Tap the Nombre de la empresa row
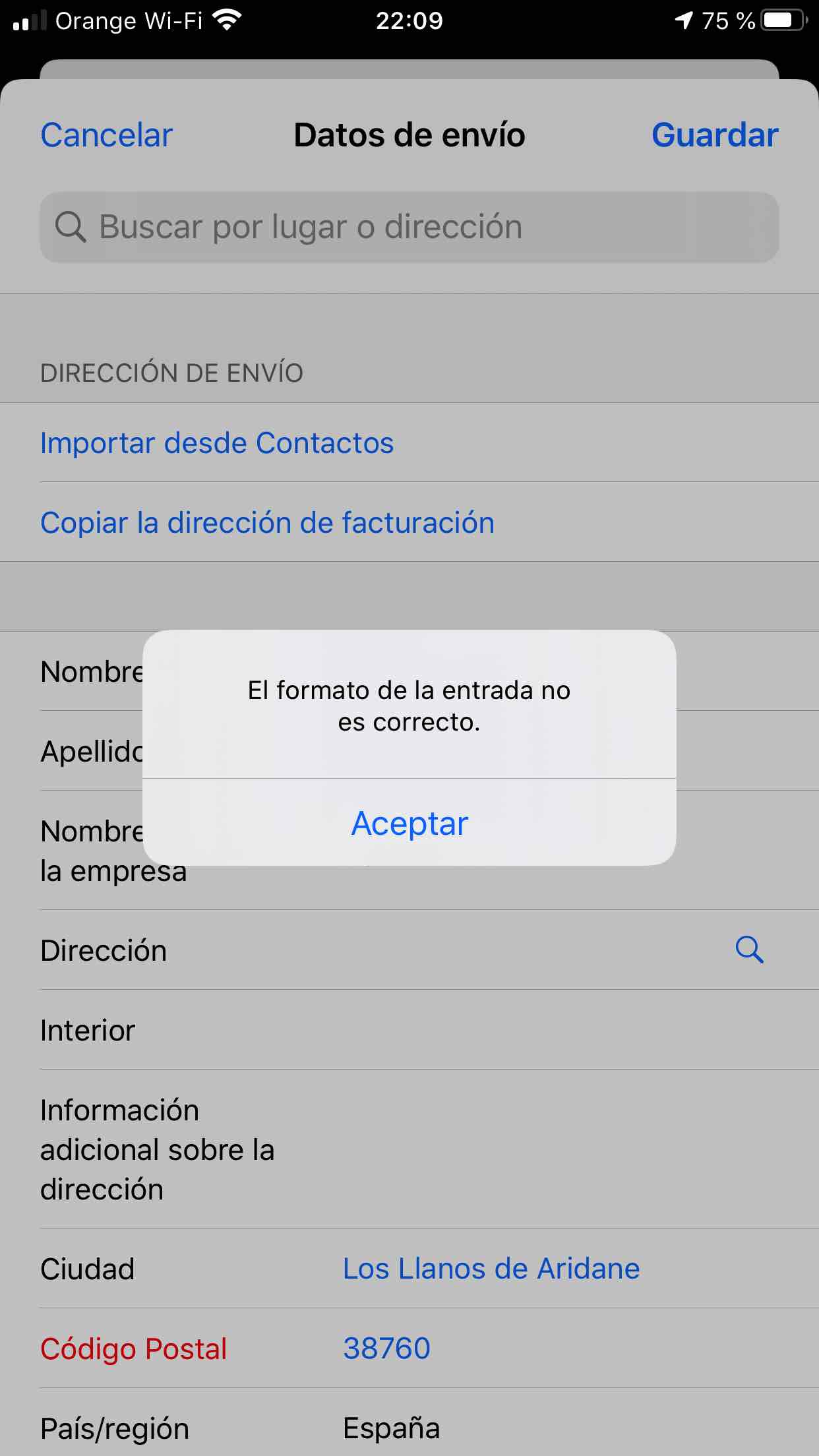The image size is (819, 1456). [x=112, y=851]
